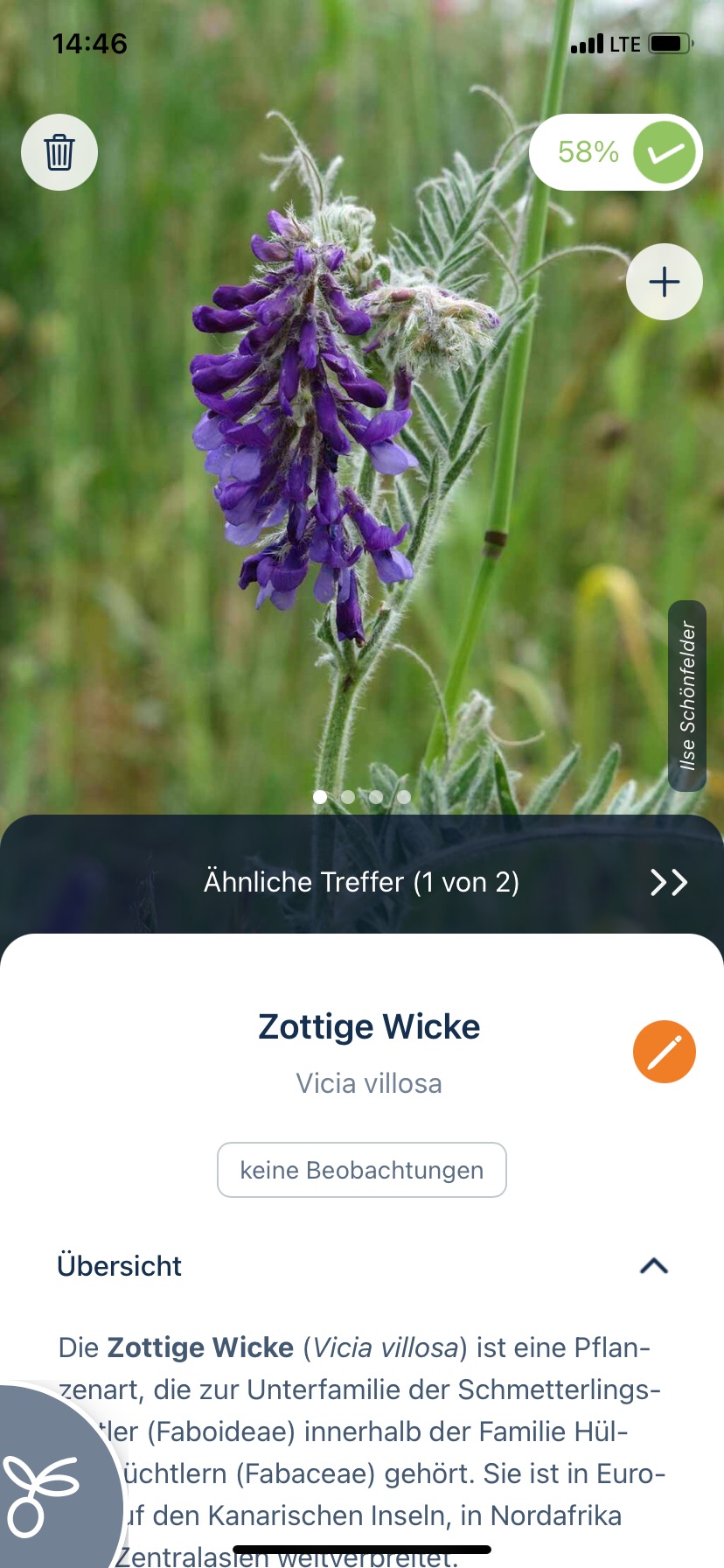Screen dimensions: 724x1568
Task: Collapse the Übersicht section
Action: [x=654, y=1266]
